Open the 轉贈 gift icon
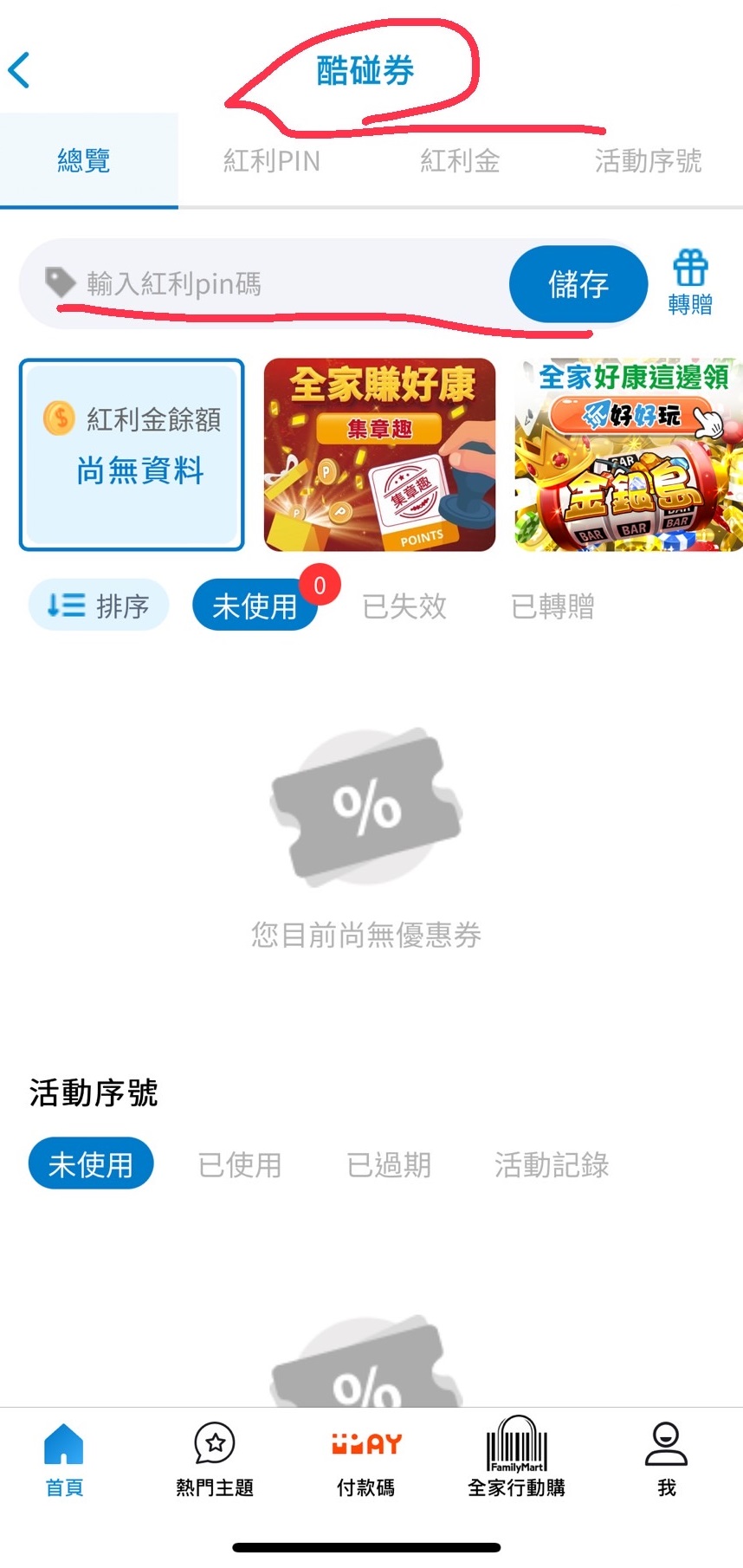This screenshot has height=1568, width=743. tap(690, 281)
